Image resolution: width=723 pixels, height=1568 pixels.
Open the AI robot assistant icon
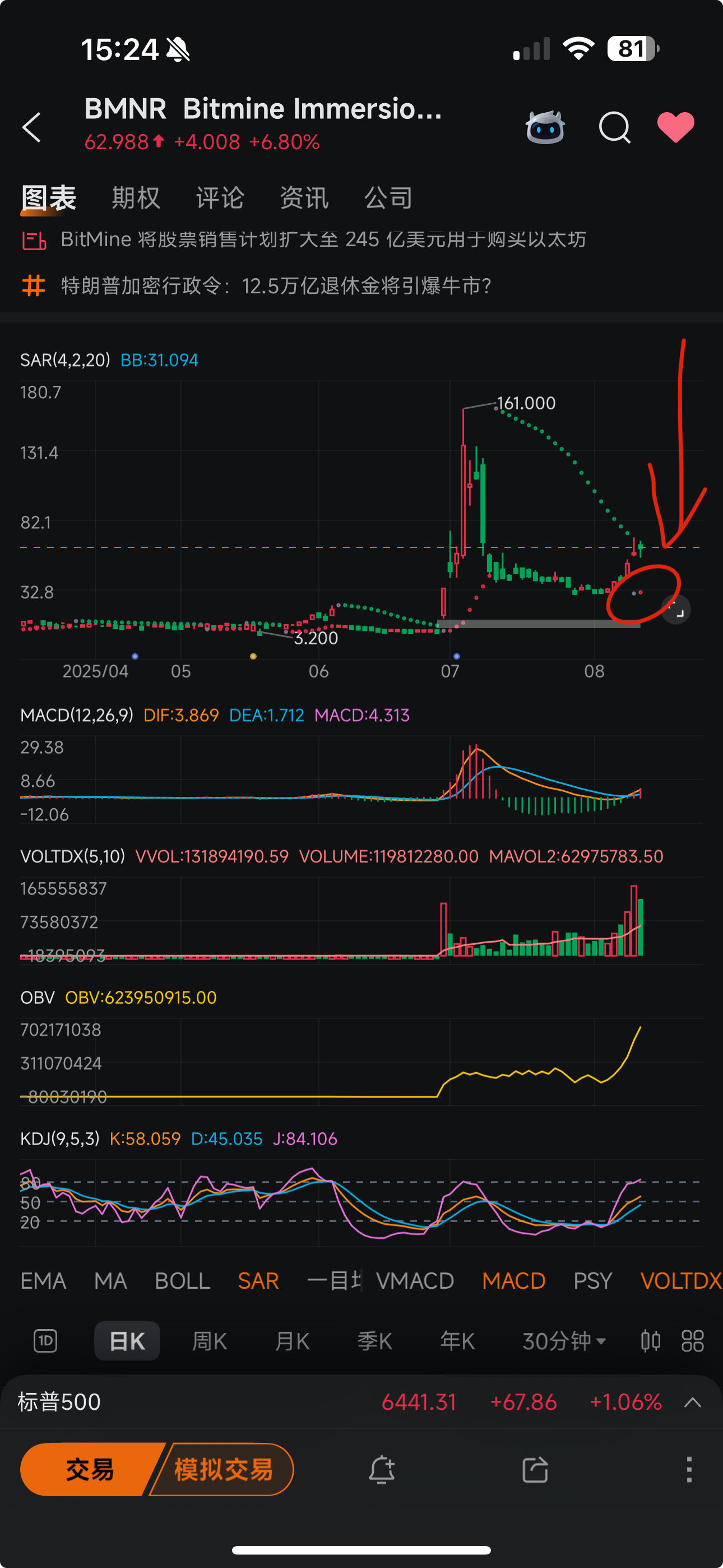[545, 127]
